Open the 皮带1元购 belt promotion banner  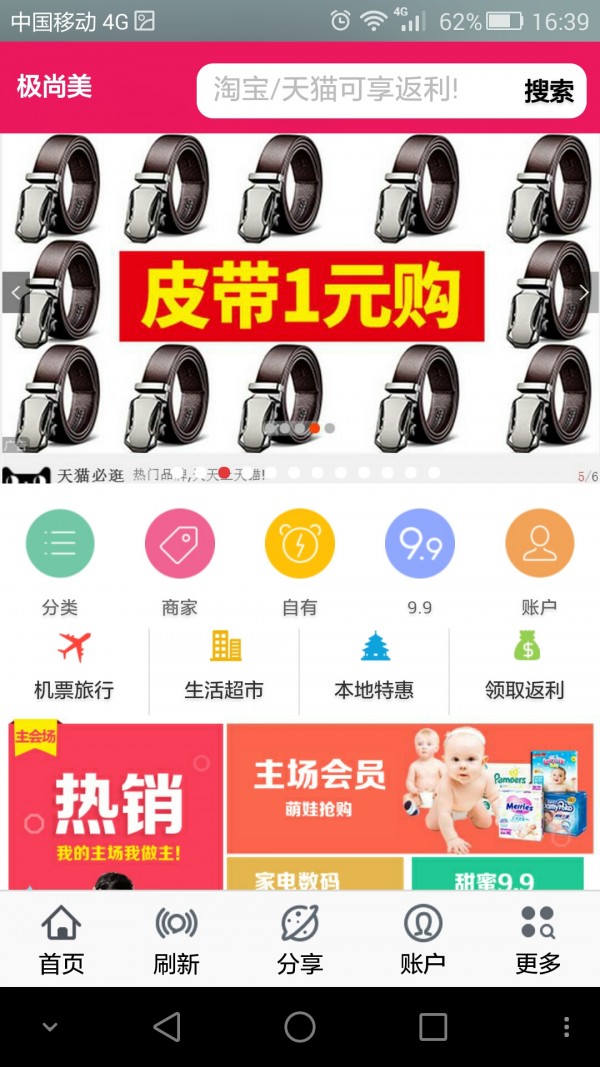tap(300, 296)
